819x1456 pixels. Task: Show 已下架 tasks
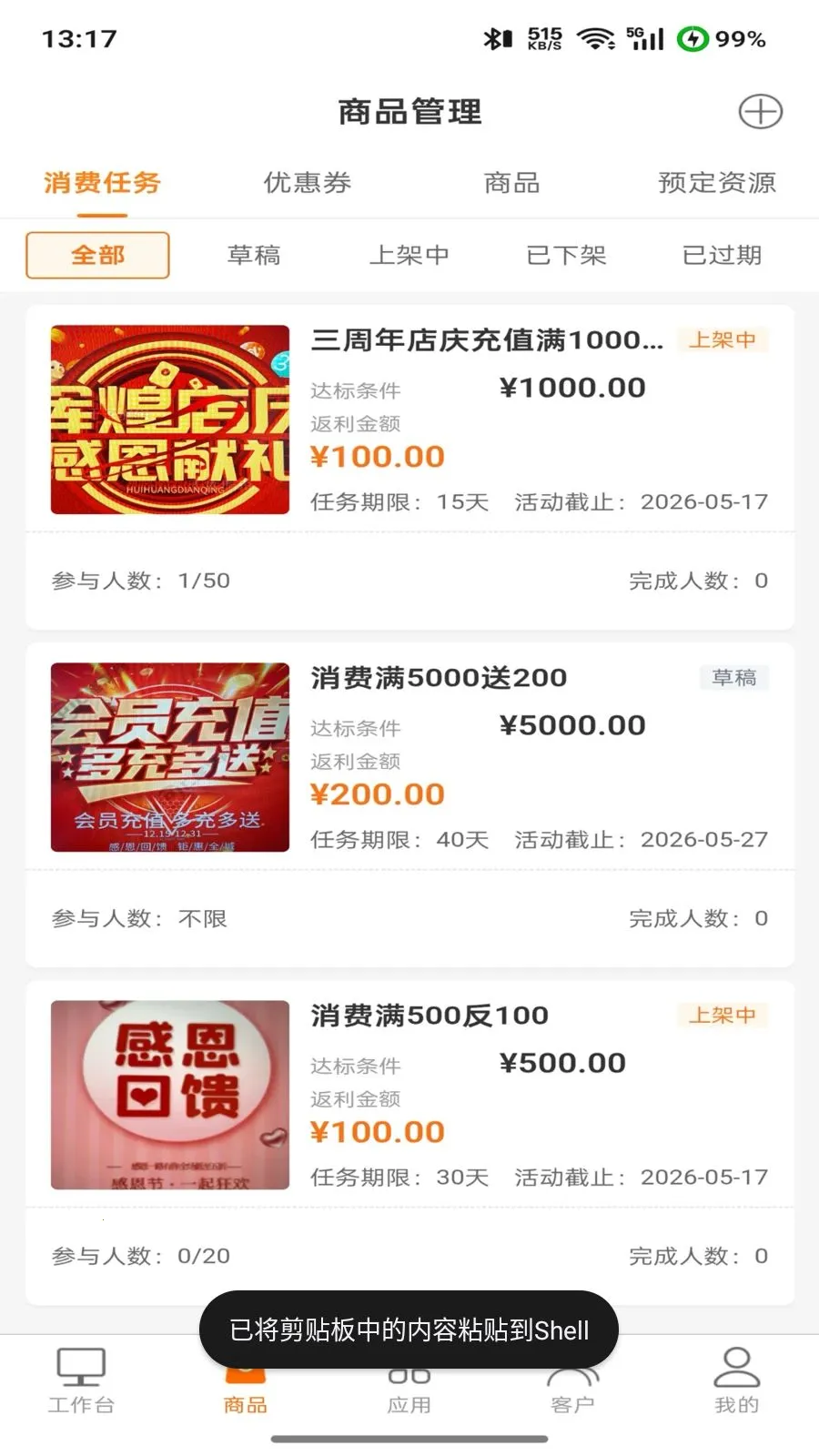(x=566, y=255)
